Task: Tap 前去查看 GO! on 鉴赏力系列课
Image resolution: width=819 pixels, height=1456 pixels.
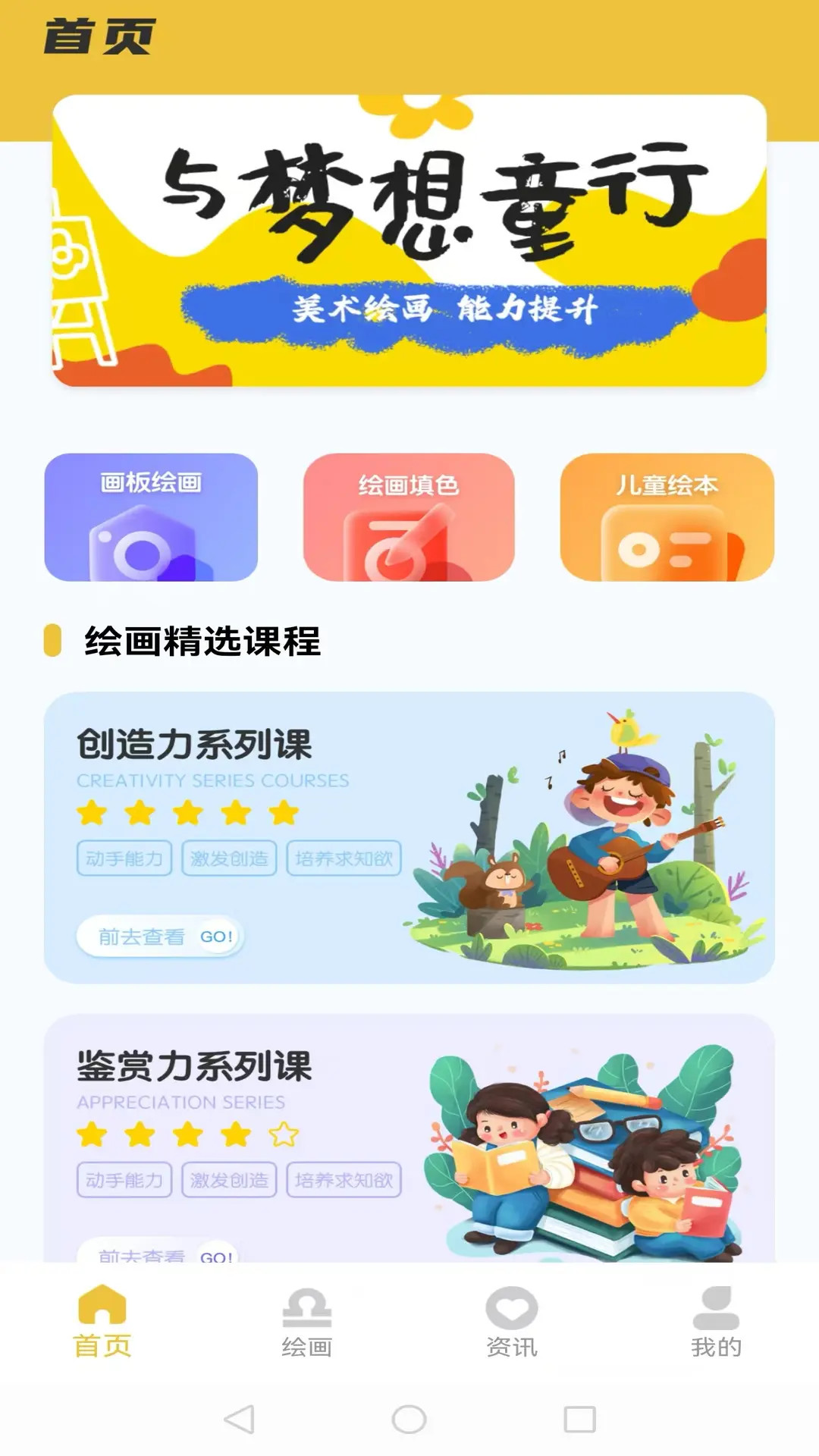Action: pyautogui.click(x=162, y=1256)
